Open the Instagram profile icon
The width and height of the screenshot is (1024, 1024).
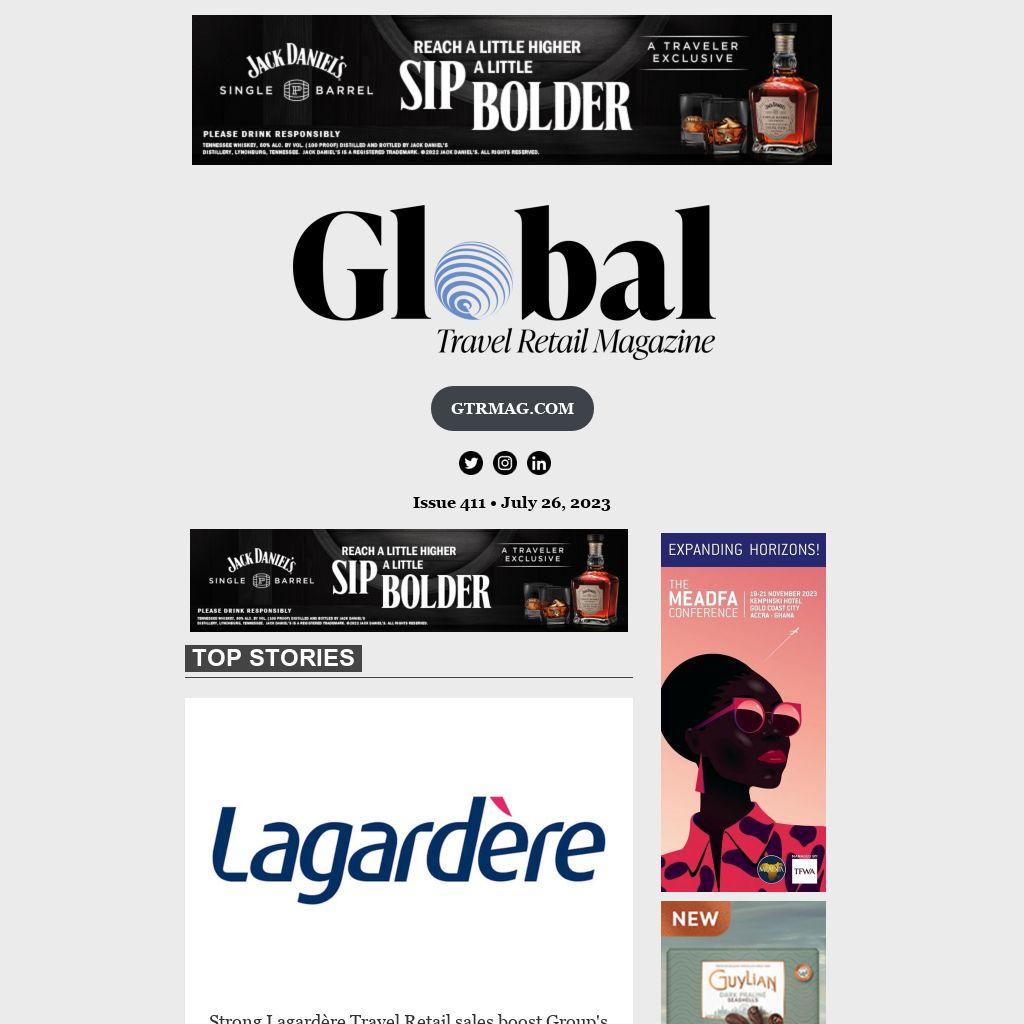pyautogui.click(x=505, y=463)
